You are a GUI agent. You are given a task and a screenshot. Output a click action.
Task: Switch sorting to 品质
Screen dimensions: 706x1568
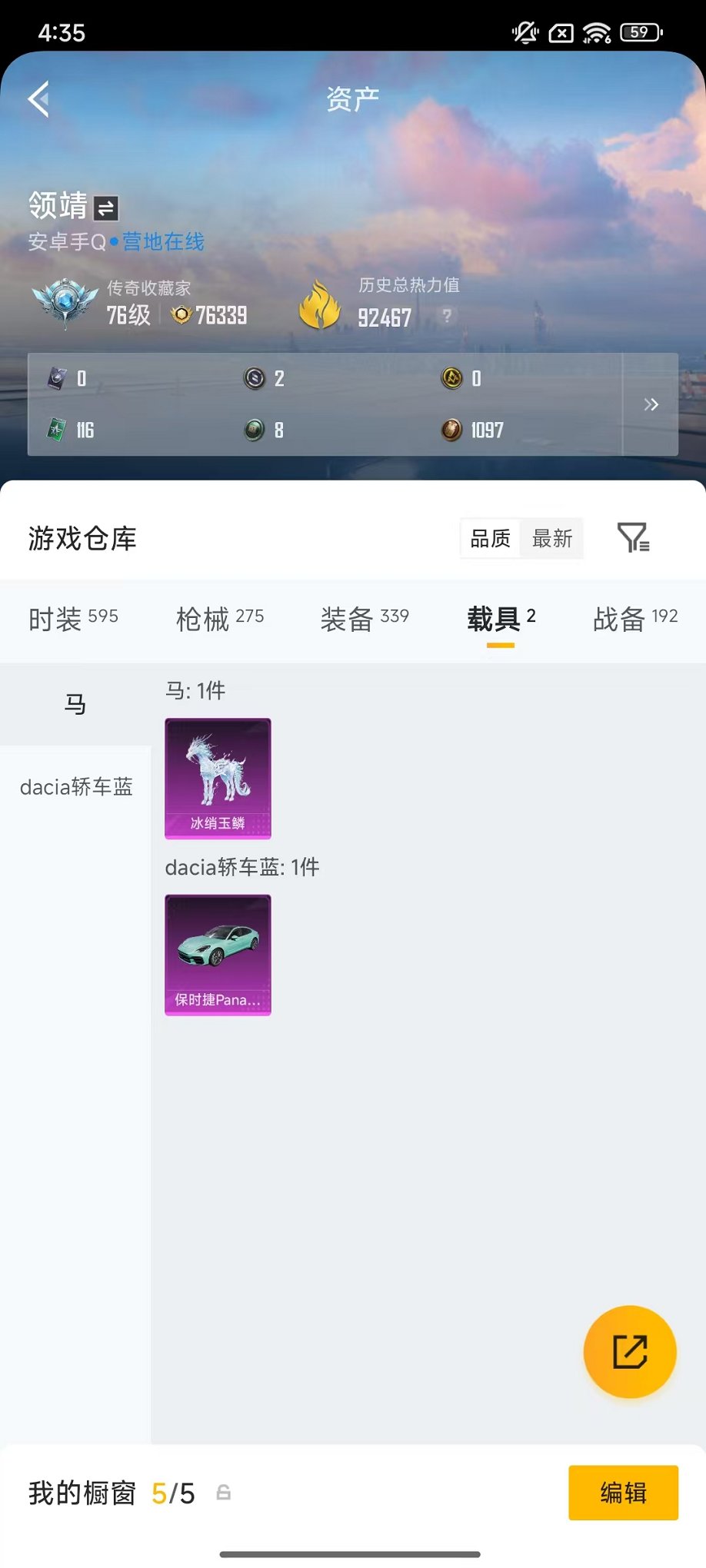click(490, 539)
